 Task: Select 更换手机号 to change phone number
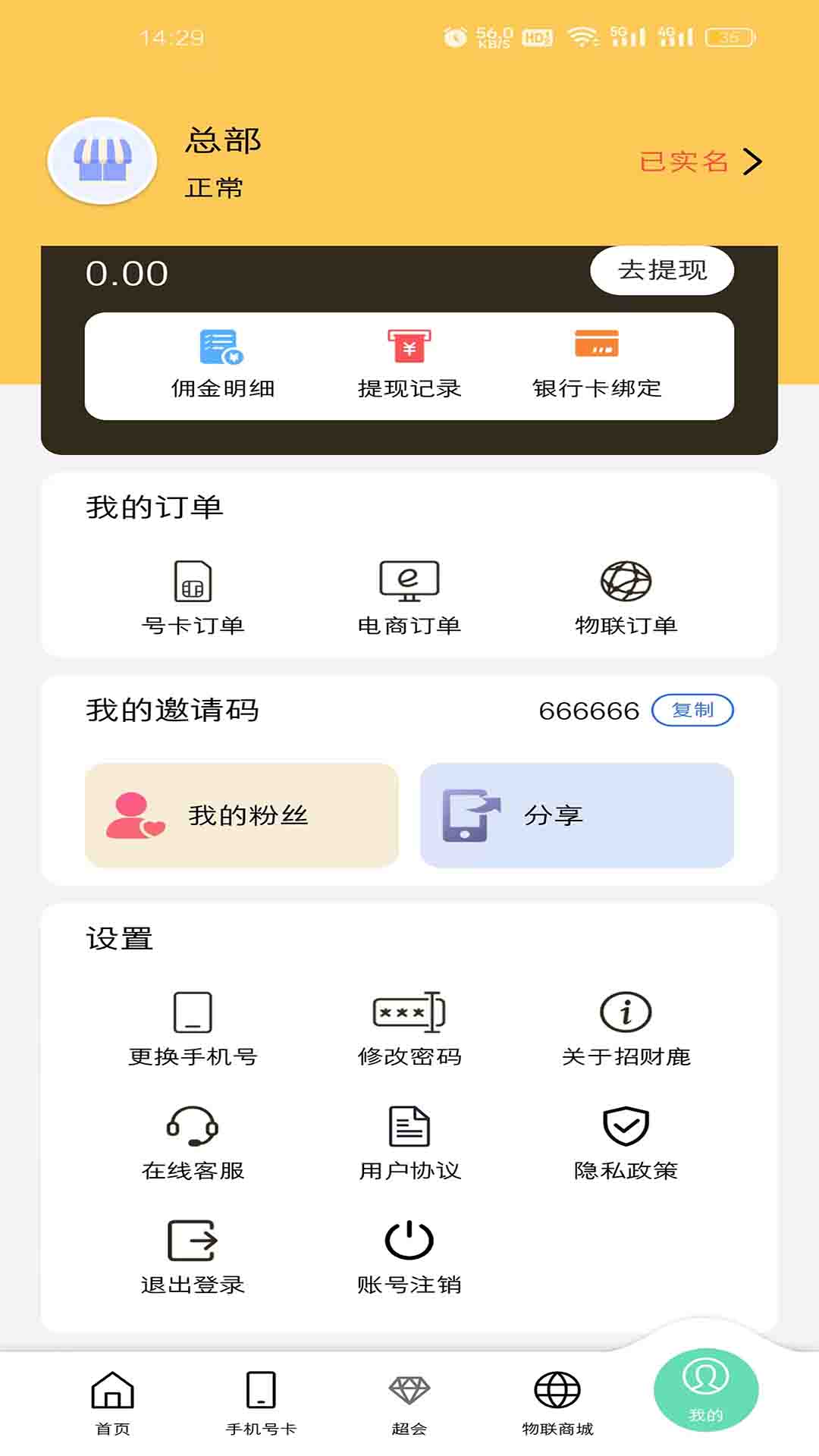[x=193, y=1029]
